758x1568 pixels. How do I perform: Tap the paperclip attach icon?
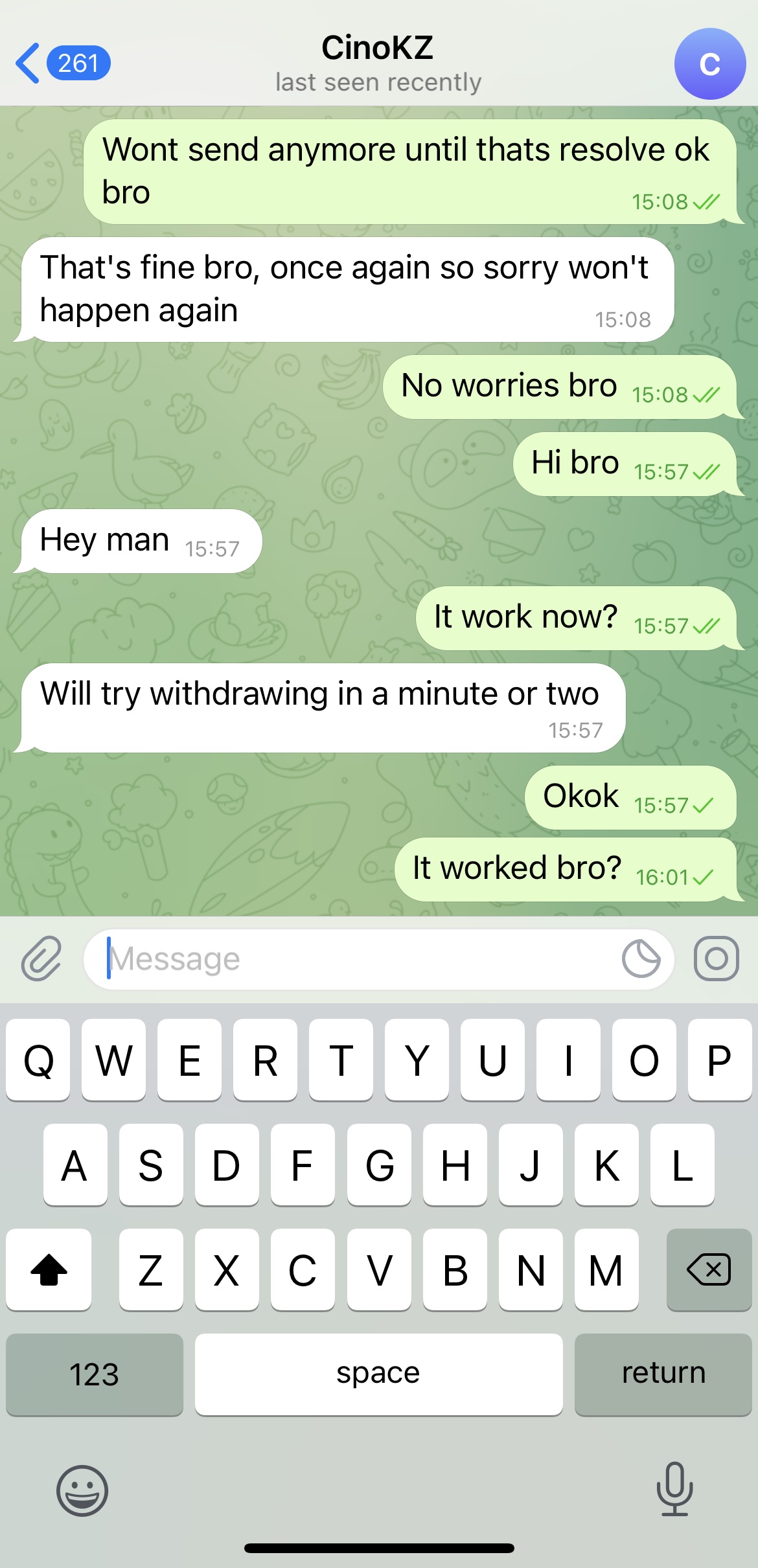click(x=41, y=959)
